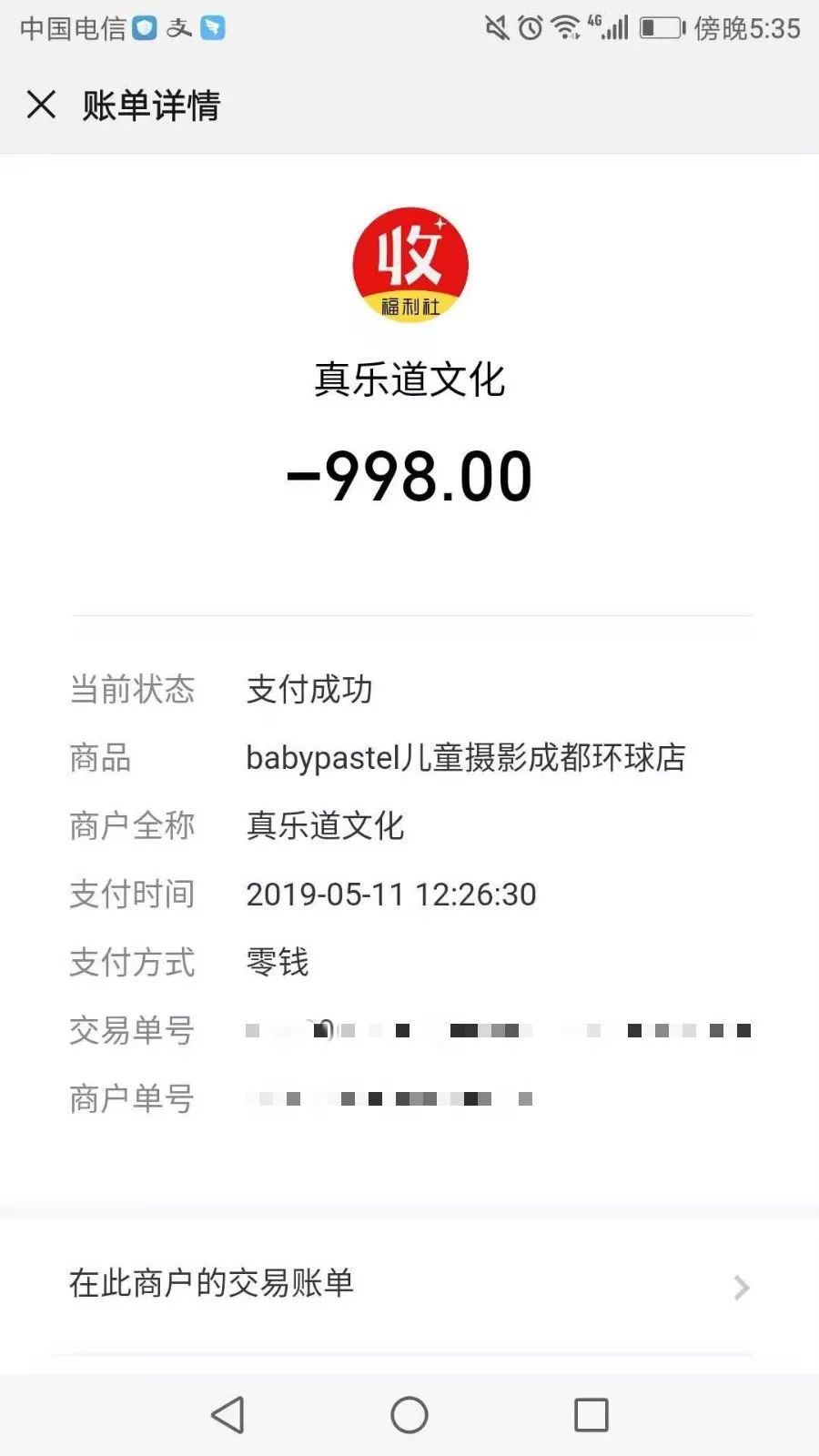Go to the home screen

pyautogui.click(x=409, y=1415)
